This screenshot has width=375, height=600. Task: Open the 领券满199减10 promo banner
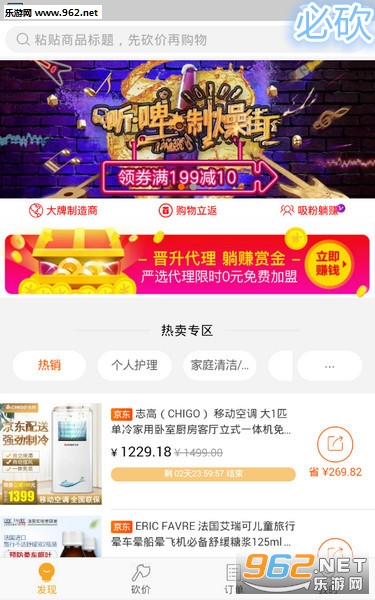pos(188,129)
